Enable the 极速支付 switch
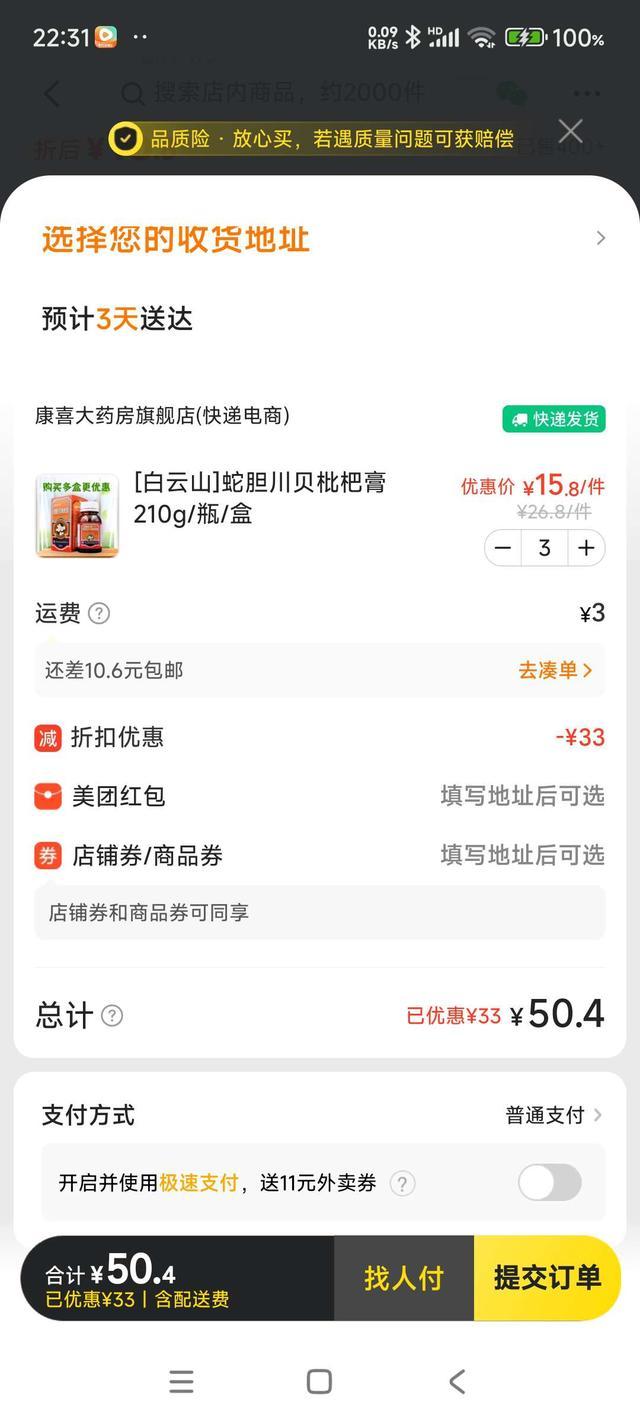 coord(549,1183)
